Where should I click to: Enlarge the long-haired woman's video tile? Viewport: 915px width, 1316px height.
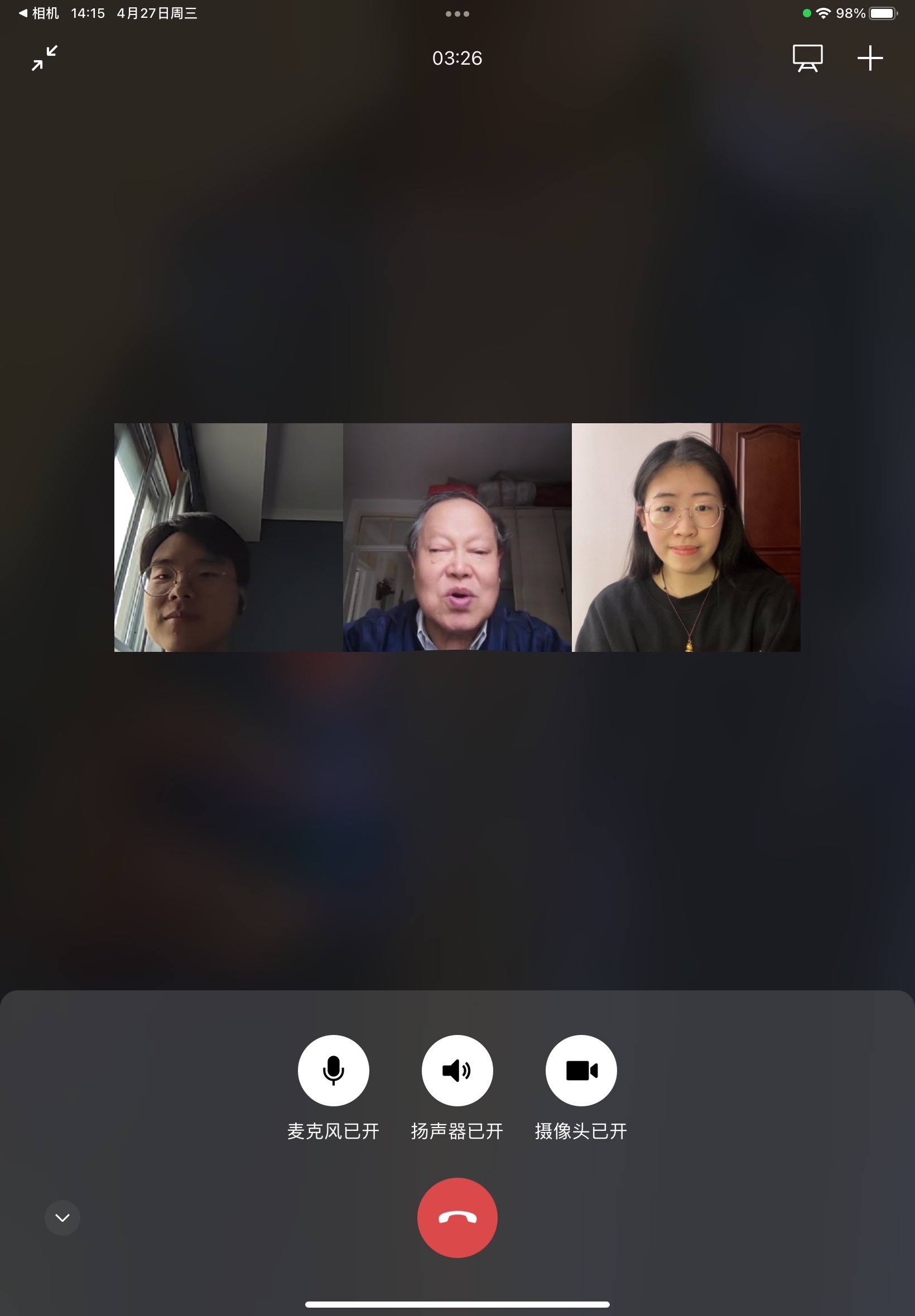[x=686, y=537]
